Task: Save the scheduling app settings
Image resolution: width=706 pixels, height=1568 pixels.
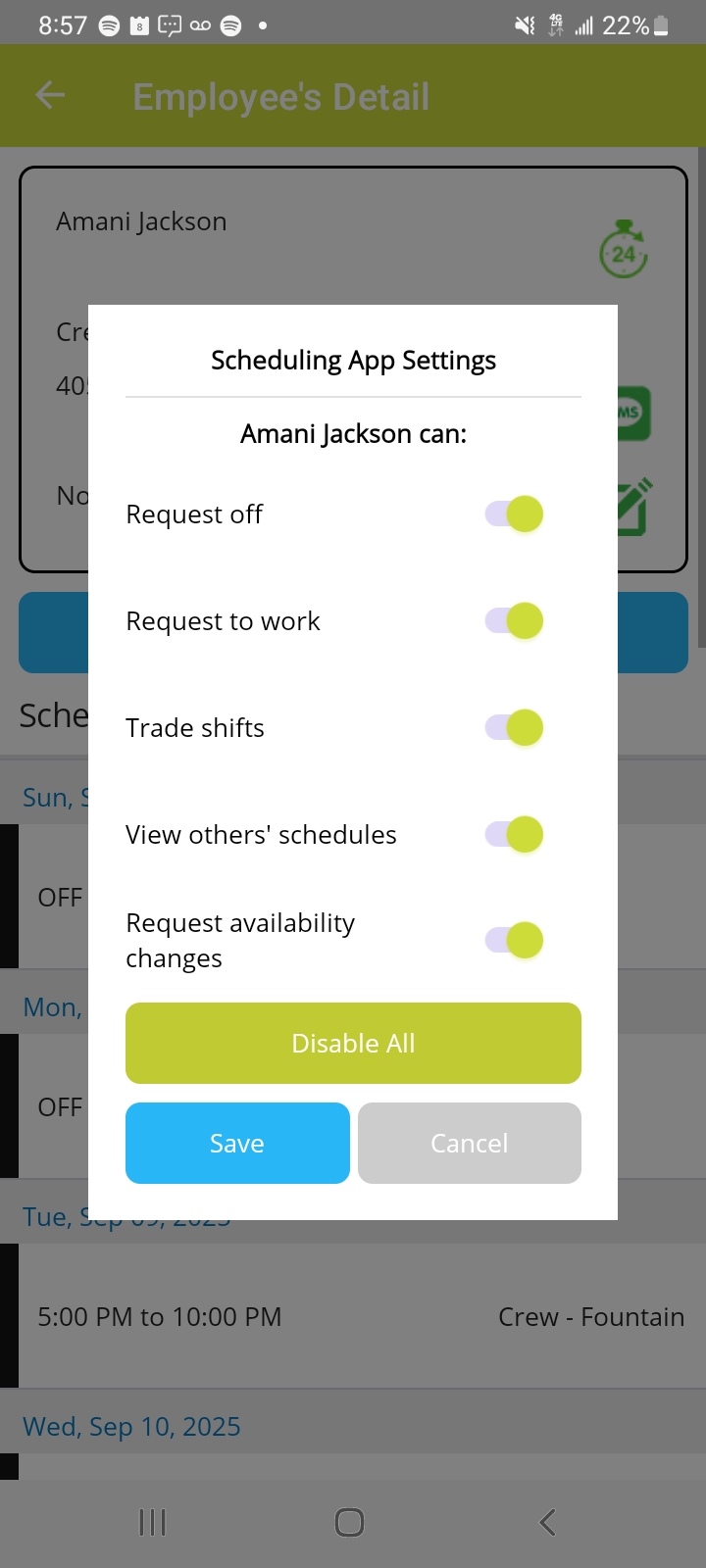Action: (237, 1144)
